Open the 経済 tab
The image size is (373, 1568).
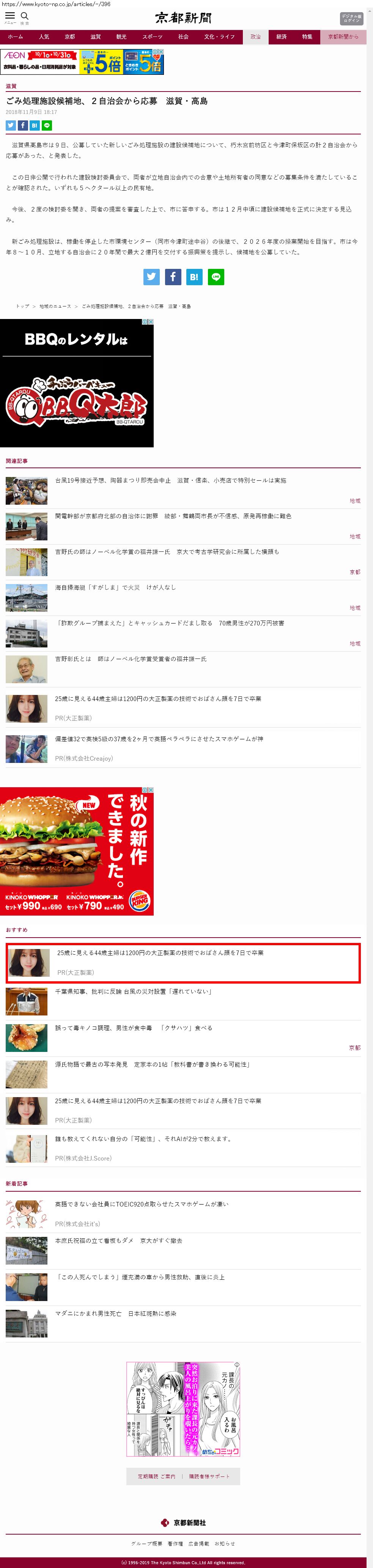pos(281,37)
